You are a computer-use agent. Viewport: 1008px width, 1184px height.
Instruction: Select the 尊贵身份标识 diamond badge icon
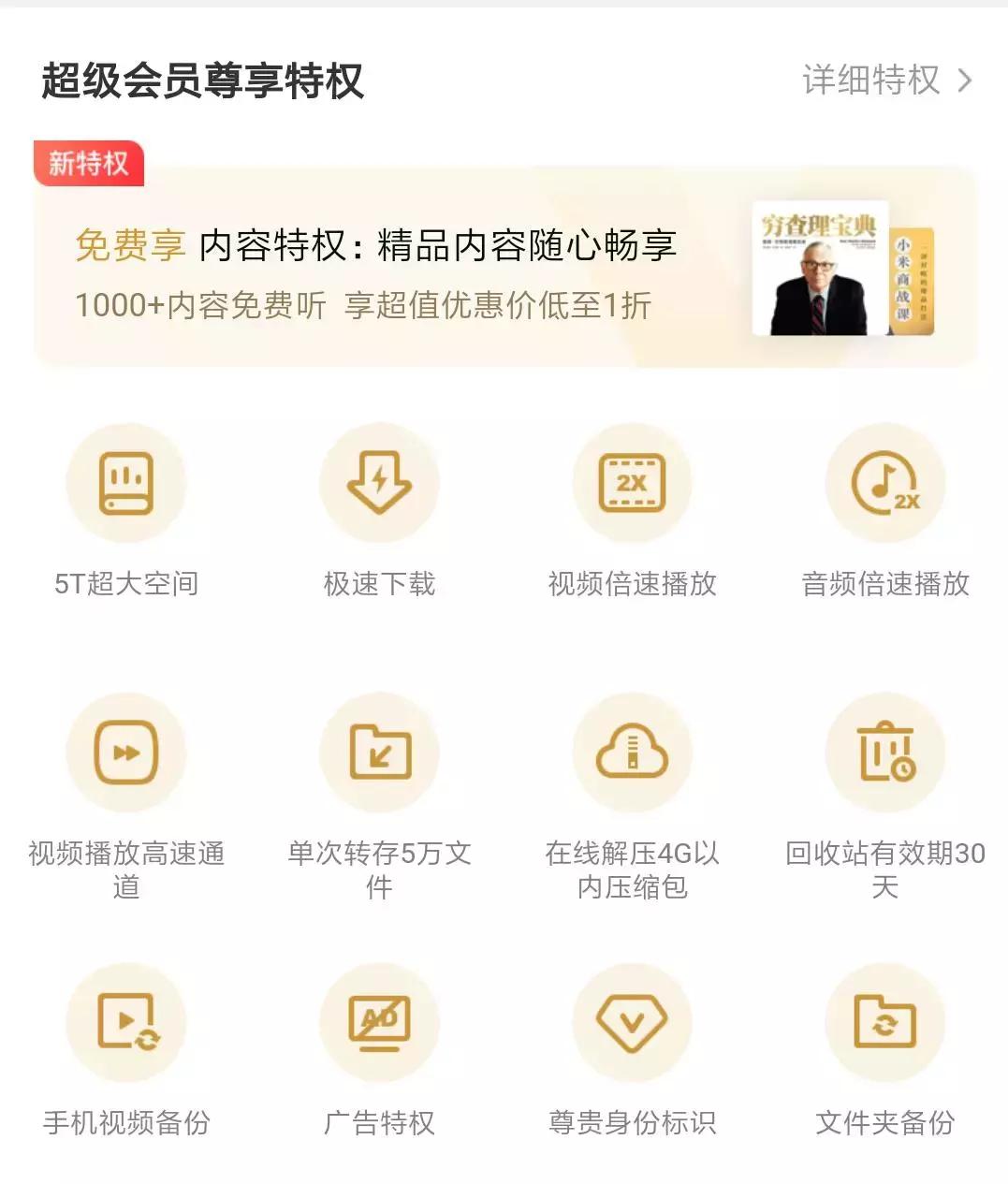pyautogui.click(x=633, y=1023)
